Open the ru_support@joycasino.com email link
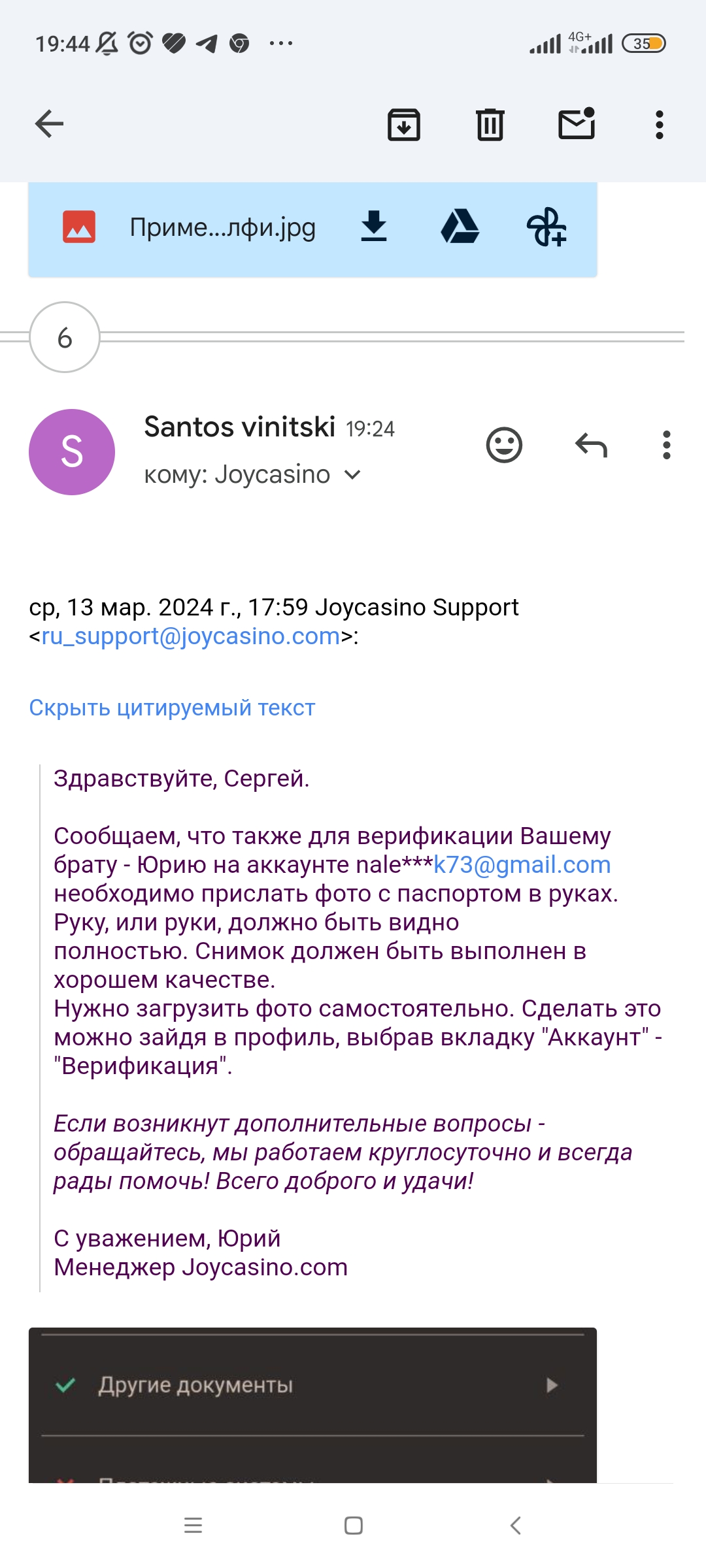 pyautogui.click(x=191, y=636)
